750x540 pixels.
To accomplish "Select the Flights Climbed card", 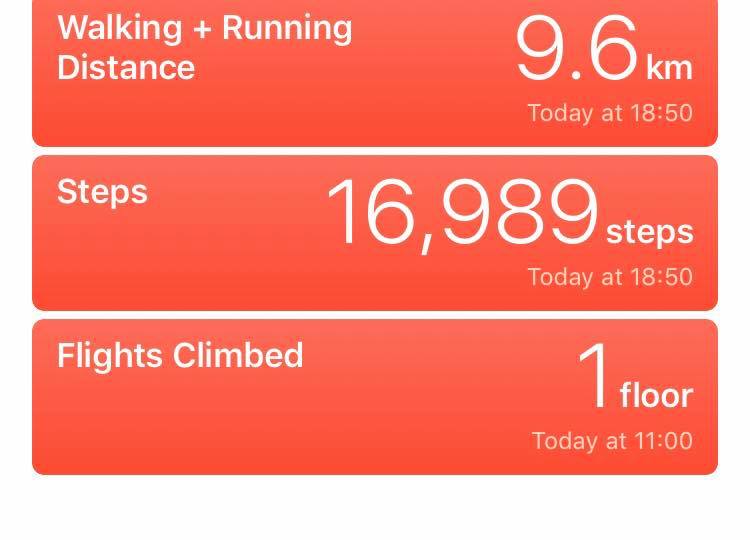I will click(374, 396).
